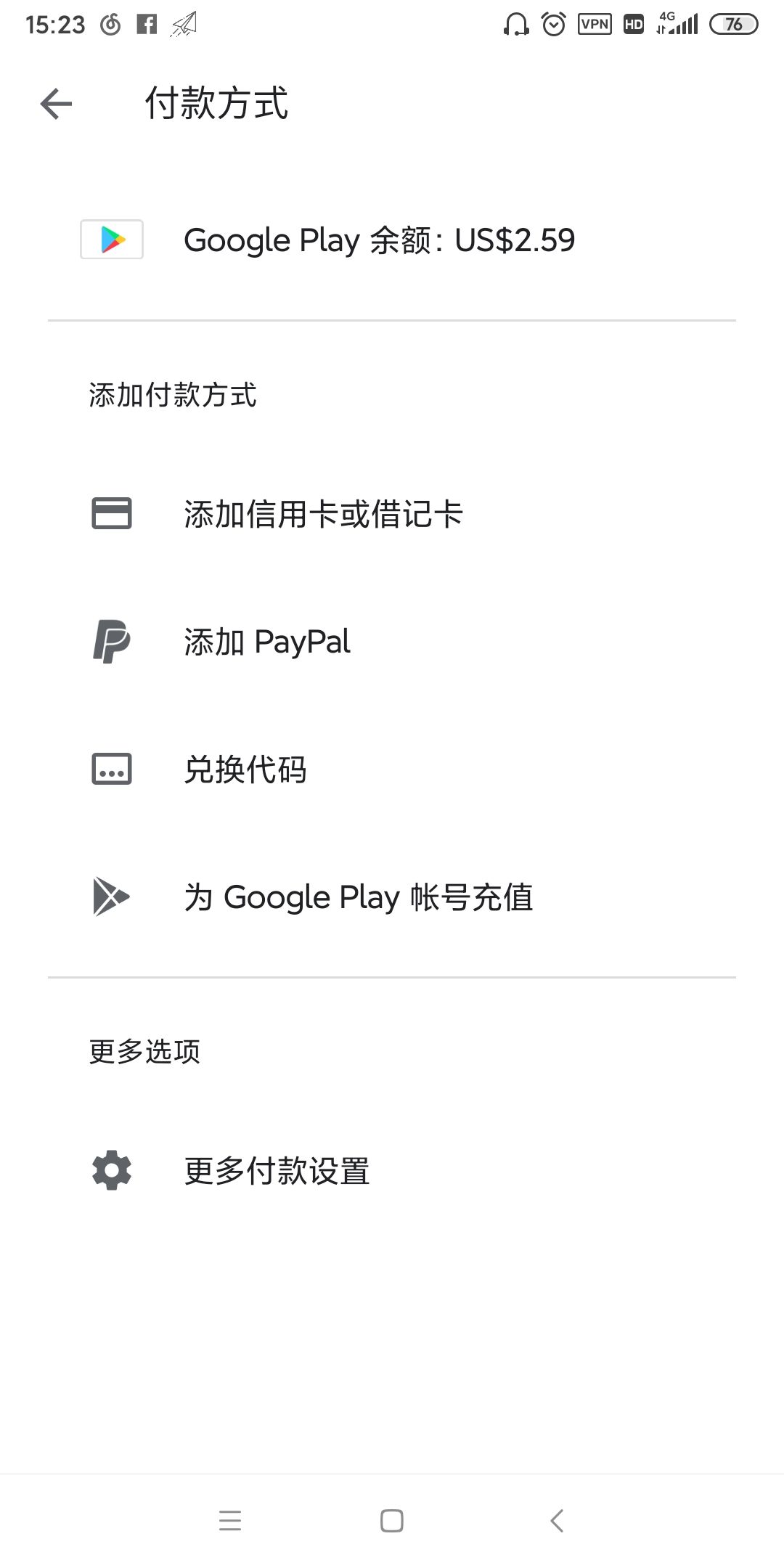Go to the system home screen
Viewport: 784px width, 1568px height.
pos(392,1520)
